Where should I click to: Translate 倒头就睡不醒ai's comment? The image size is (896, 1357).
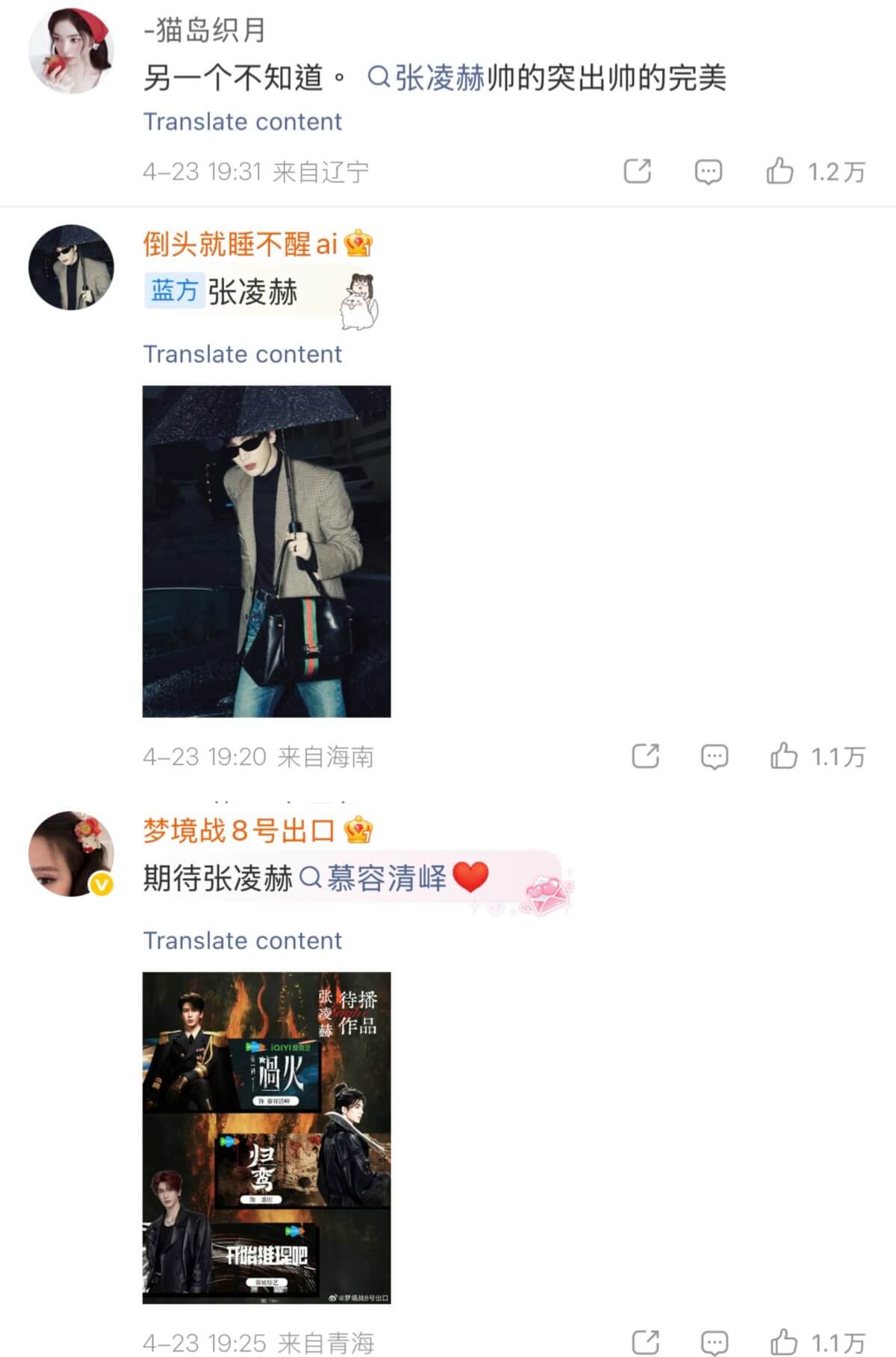(242, 354)
